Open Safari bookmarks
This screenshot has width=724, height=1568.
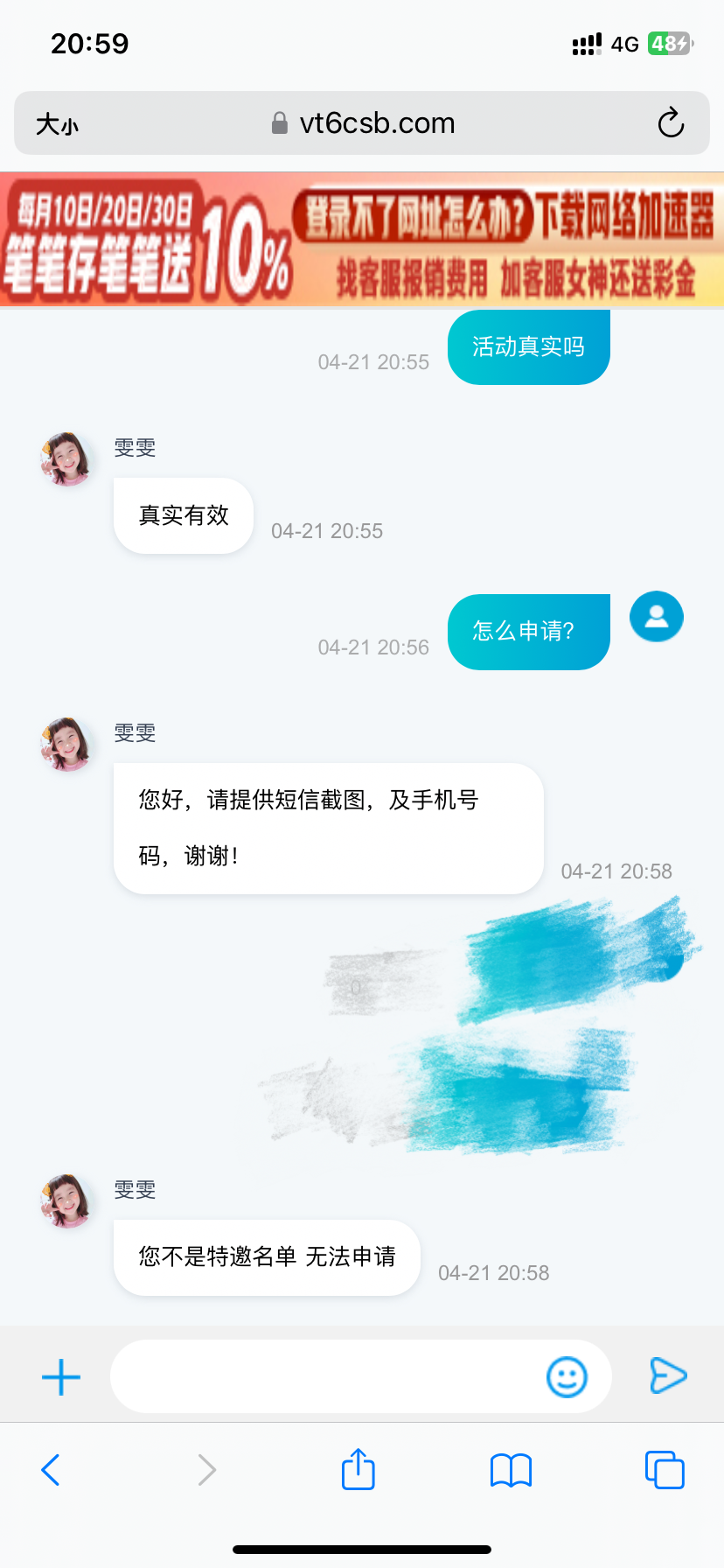pos(511,1470)
